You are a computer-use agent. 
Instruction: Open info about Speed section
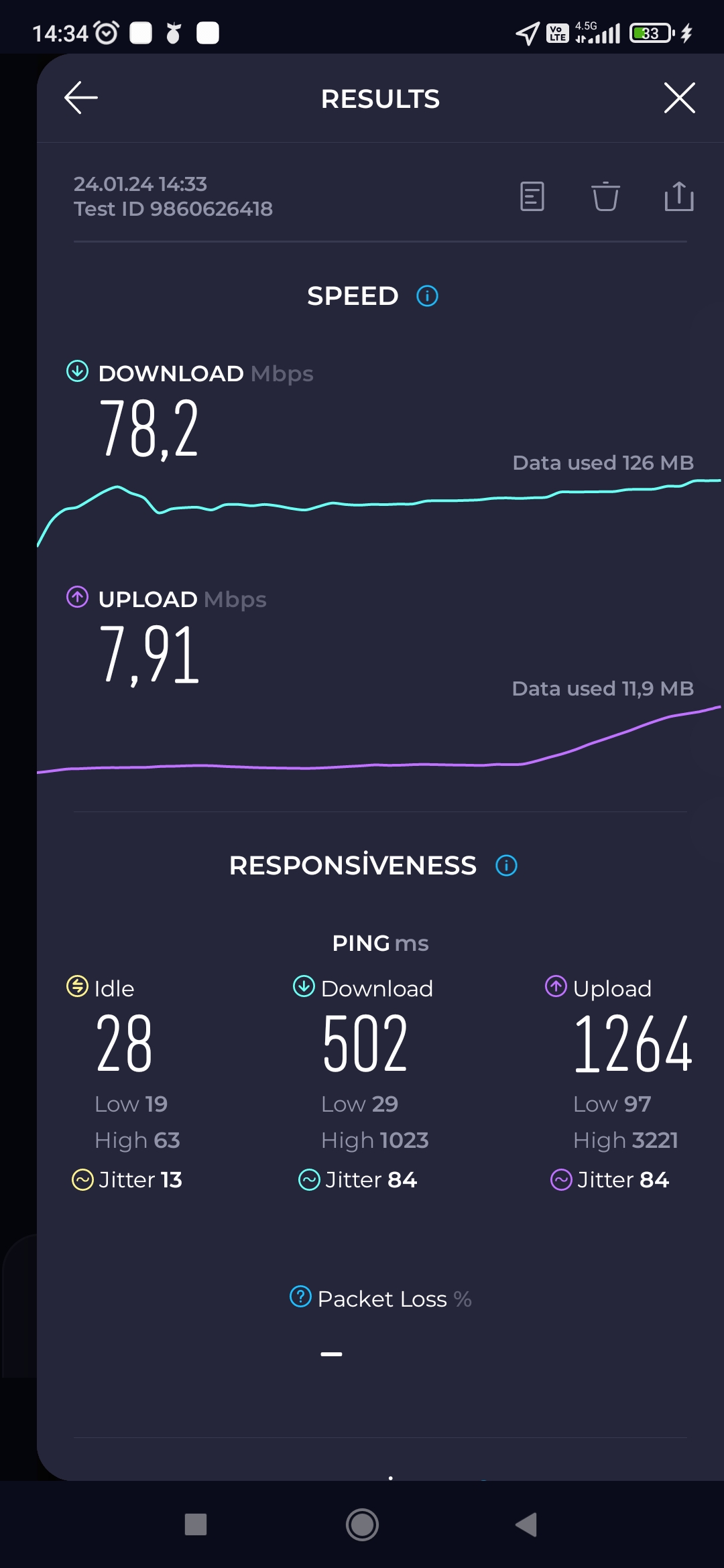[x=427, y=296]
